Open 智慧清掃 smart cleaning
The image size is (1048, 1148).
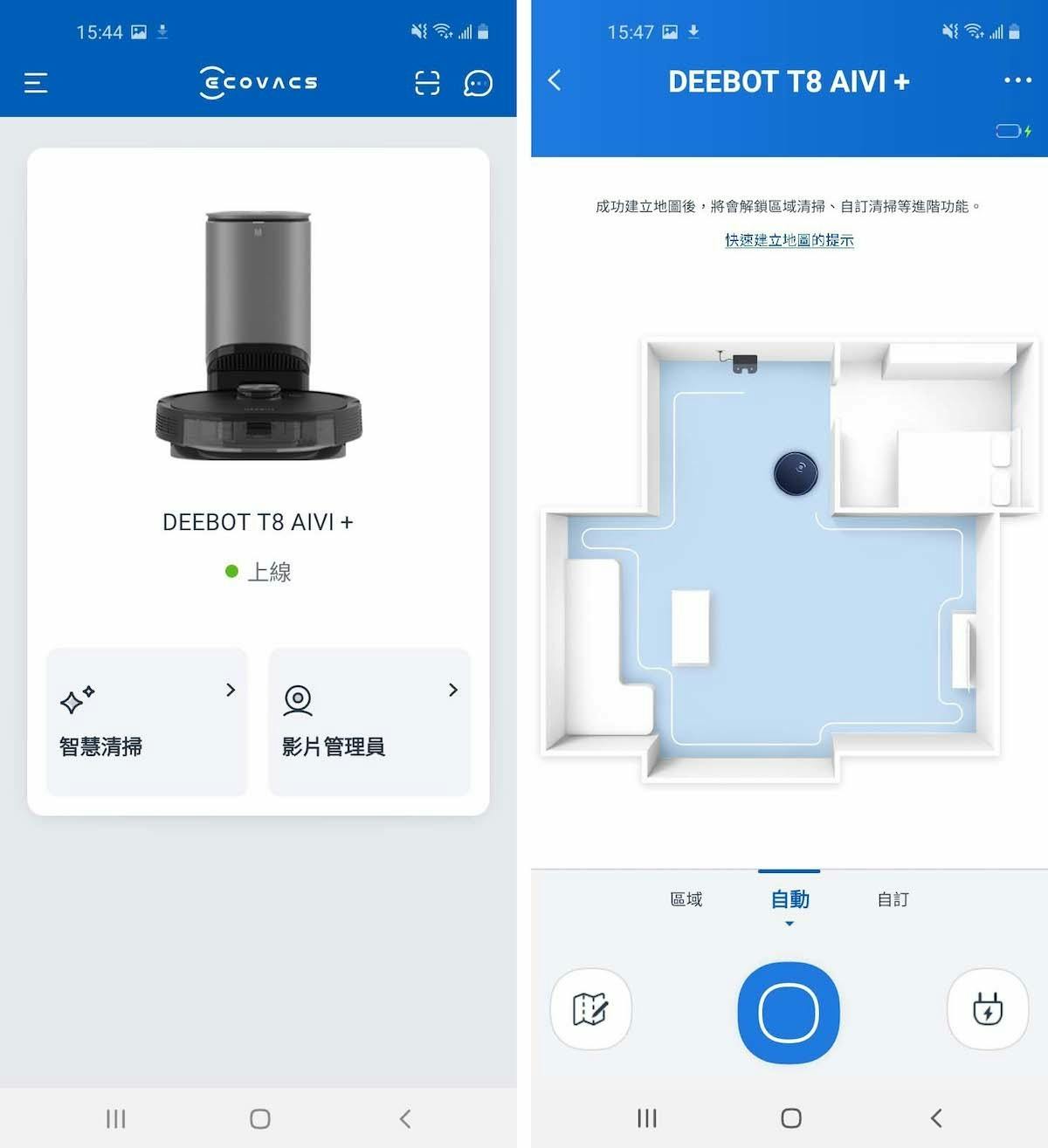point(147,721)
